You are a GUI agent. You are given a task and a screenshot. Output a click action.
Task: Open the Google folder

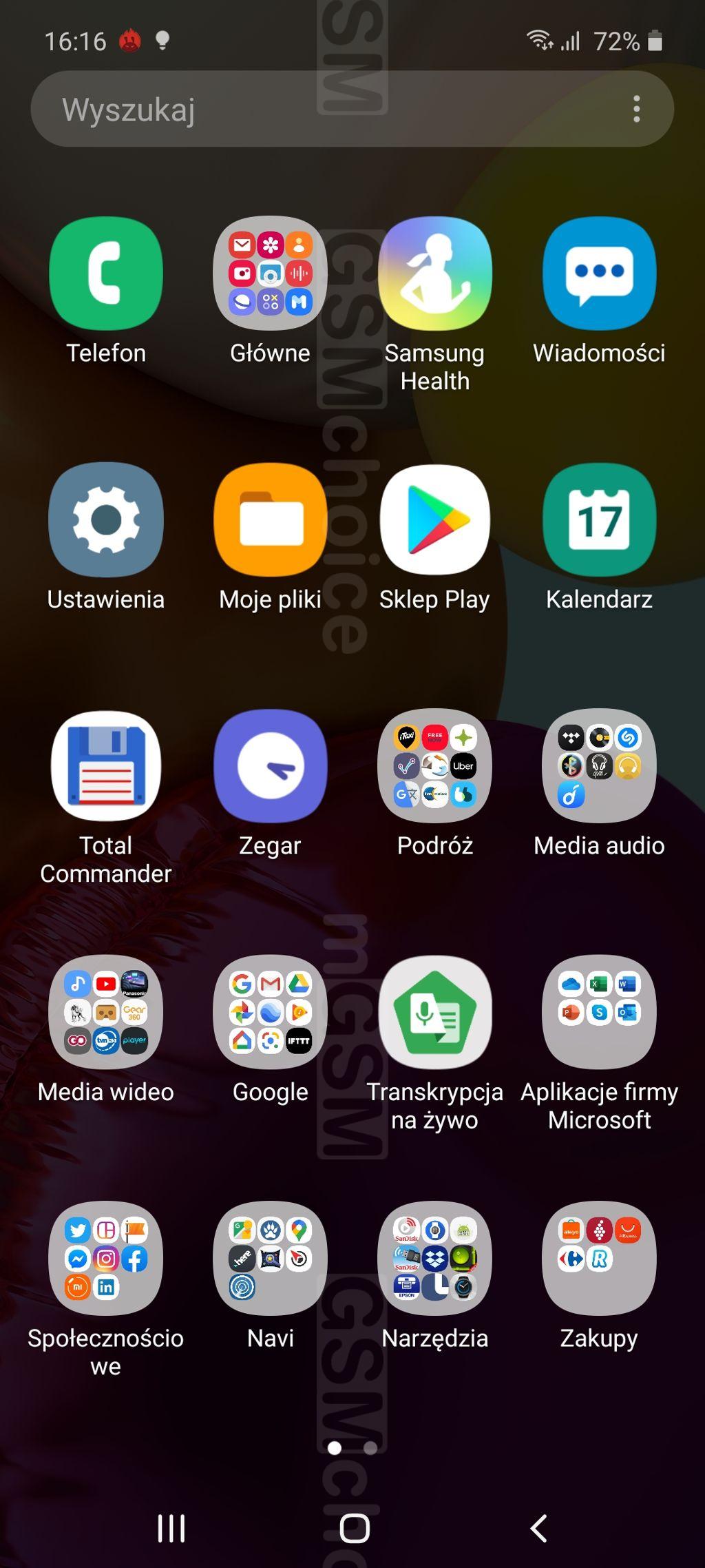click(270, 1012)
